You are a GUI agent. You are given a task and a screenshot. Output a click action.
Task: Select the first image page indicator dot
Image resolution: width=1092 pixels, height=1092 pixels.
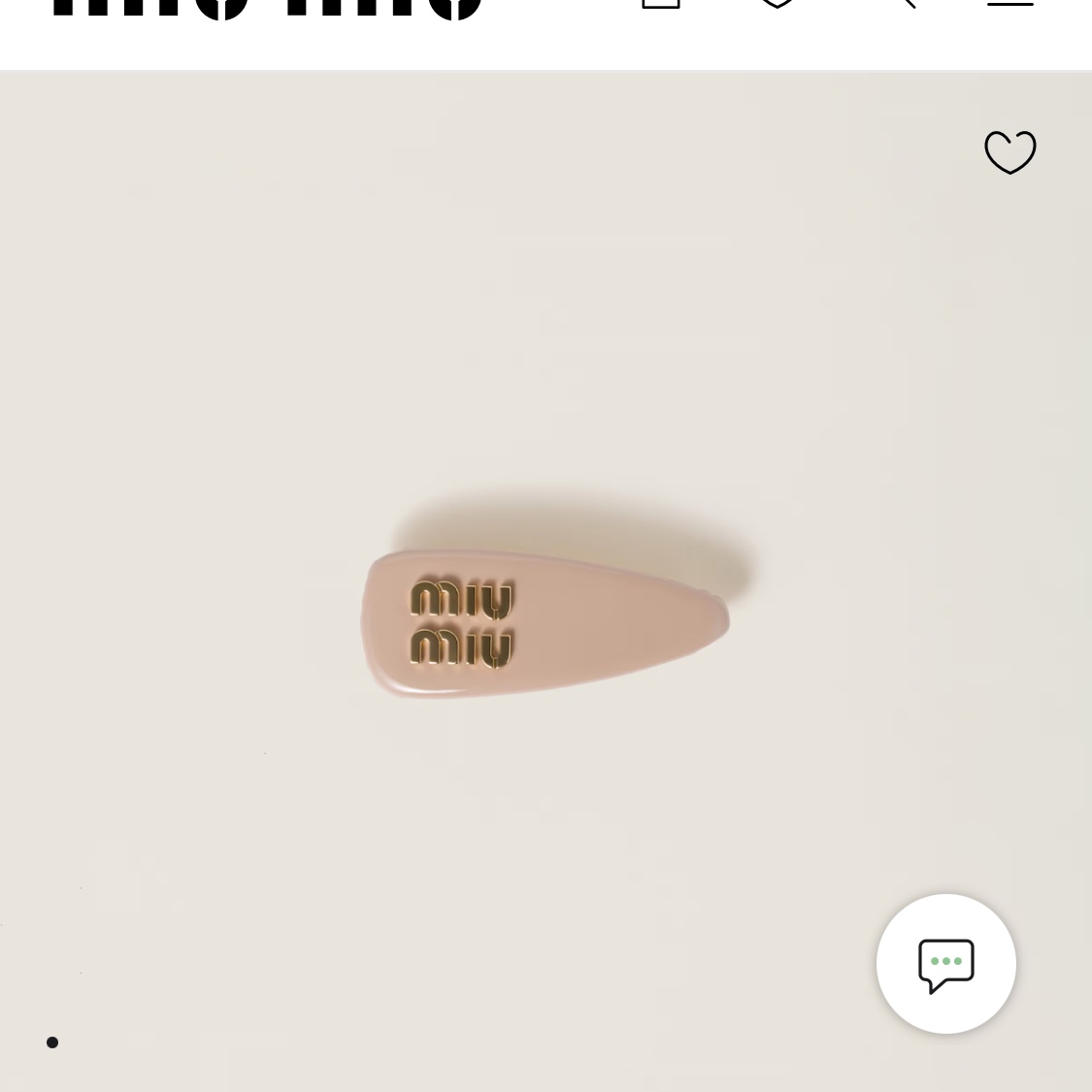(x=52, y=1042)
